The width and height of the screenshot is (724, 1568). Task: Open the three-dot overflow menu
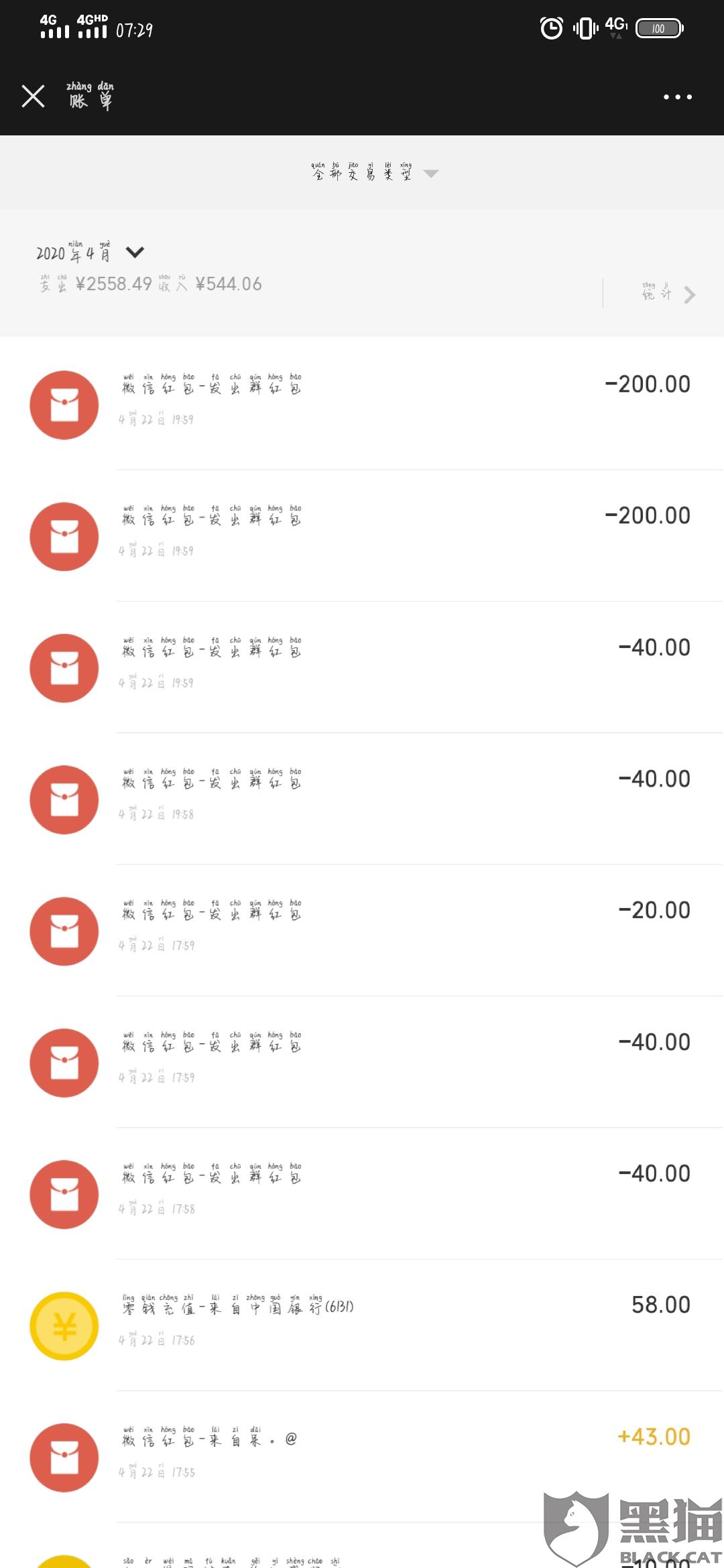tap(677, 97)
